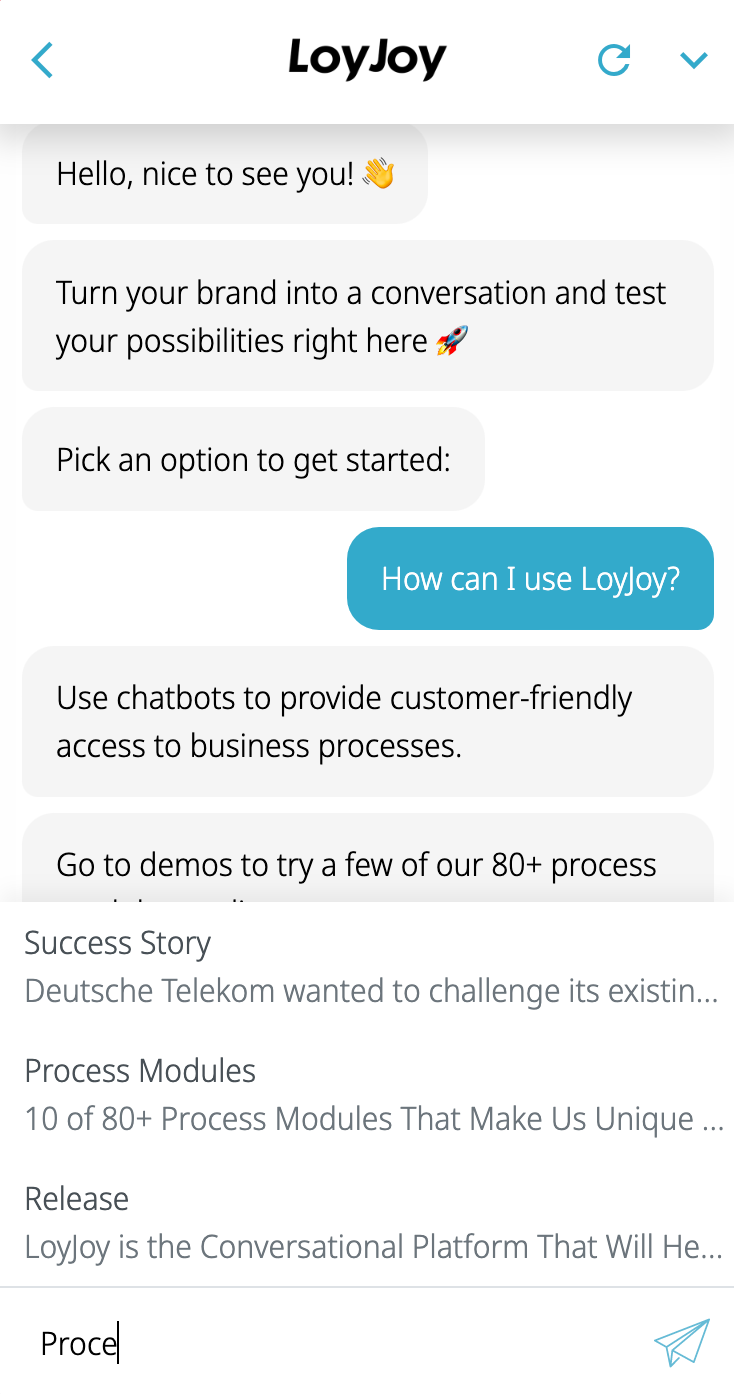Send the typed message
Viewport: 734px width, 1394px height.
tap(681, 1342)
